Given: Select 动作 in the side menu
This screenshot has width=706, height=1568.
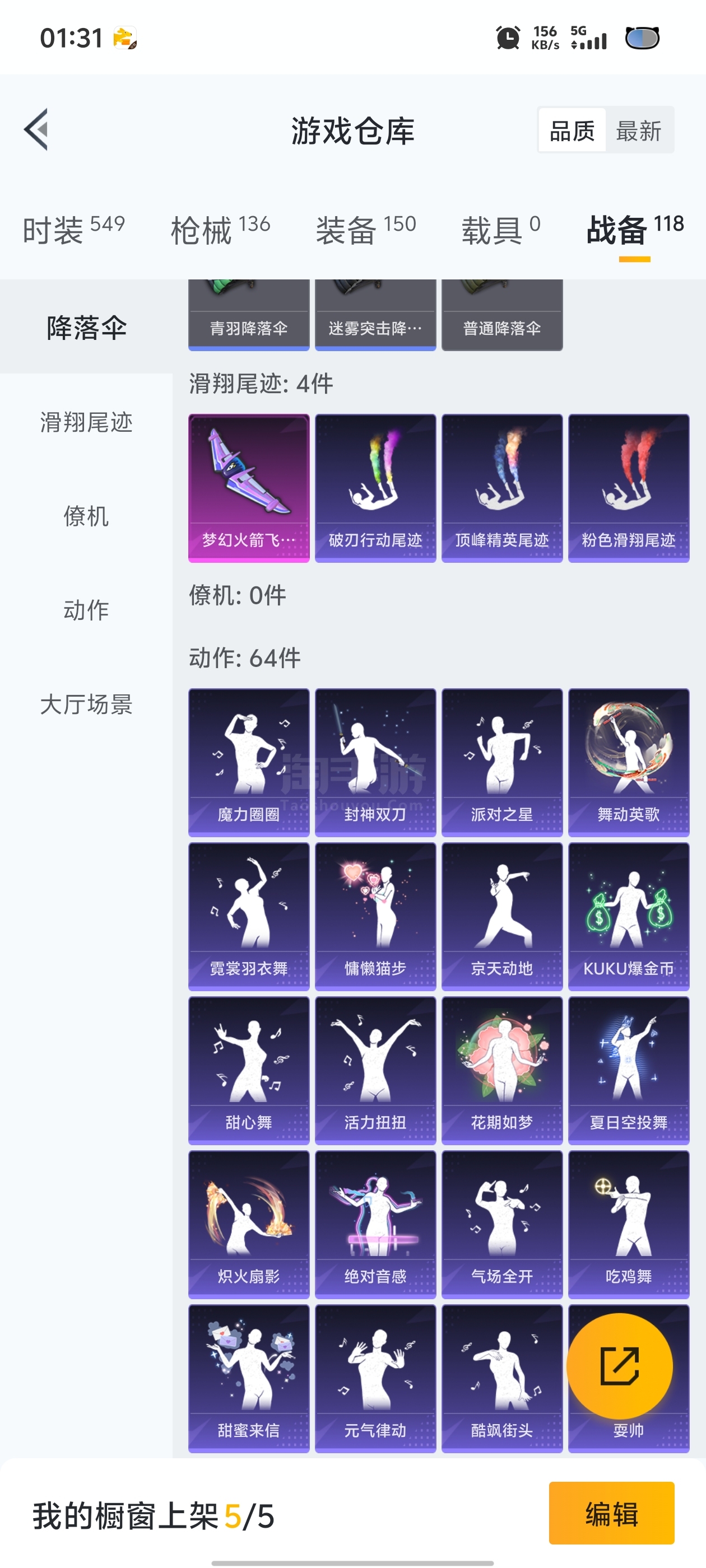Looking at the screenshot, I should [x=86, y=610].
